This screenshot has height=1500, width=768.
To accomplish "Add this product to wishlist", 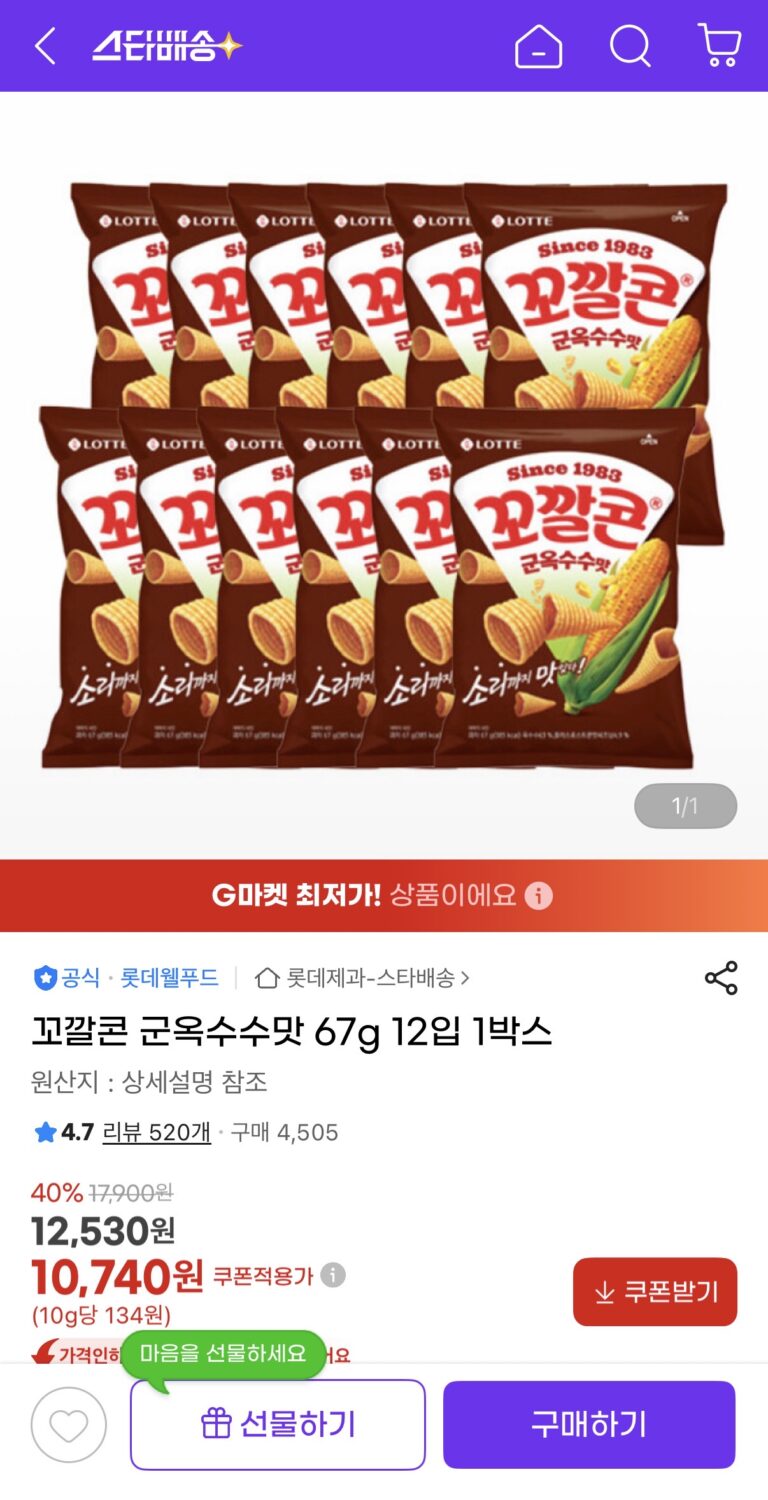I will [68, 1425].
